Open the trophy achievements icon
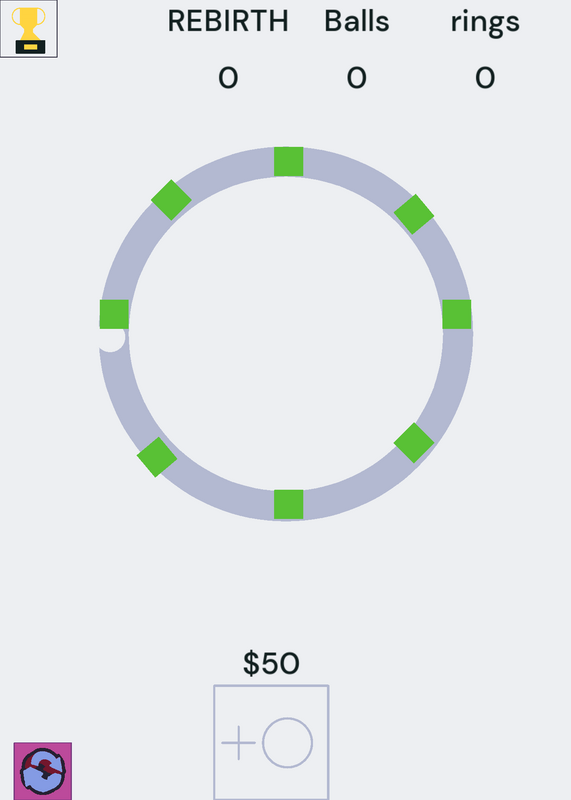 coord(29,29)
